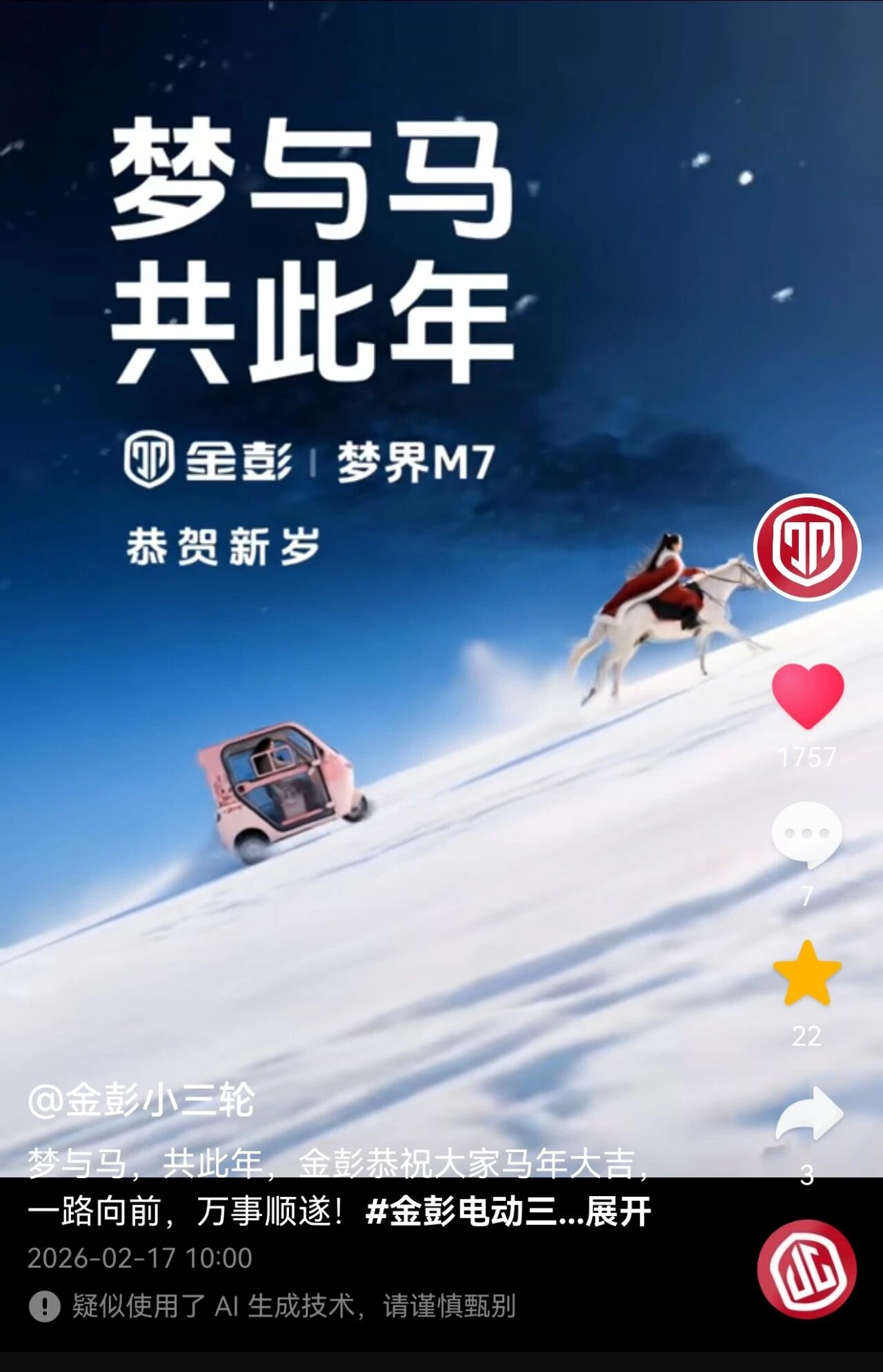
Task: Like this video with the heart
Action: 807,695
